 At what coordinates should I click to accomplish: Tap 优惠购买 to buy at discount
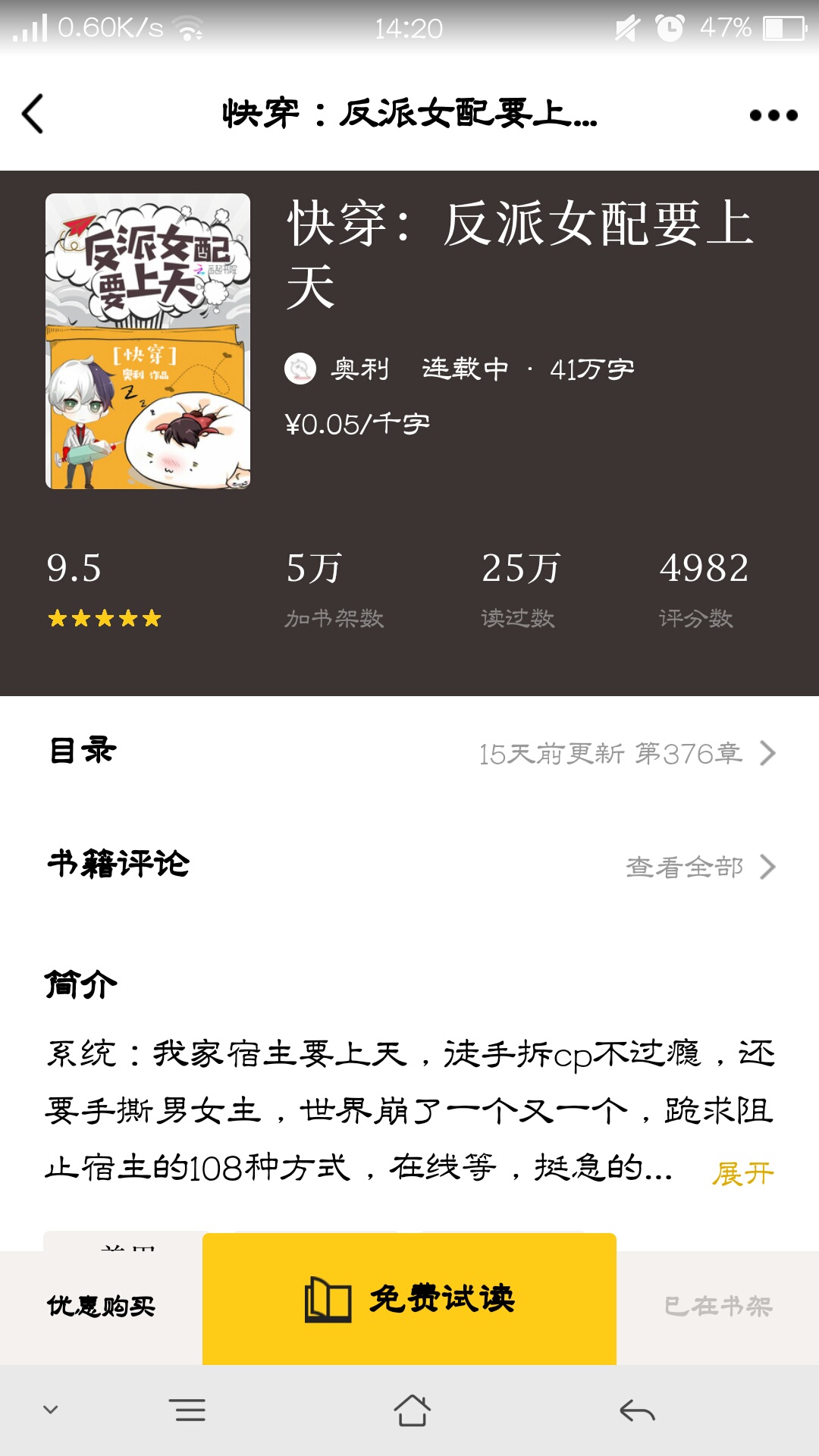pos(101,1306)
